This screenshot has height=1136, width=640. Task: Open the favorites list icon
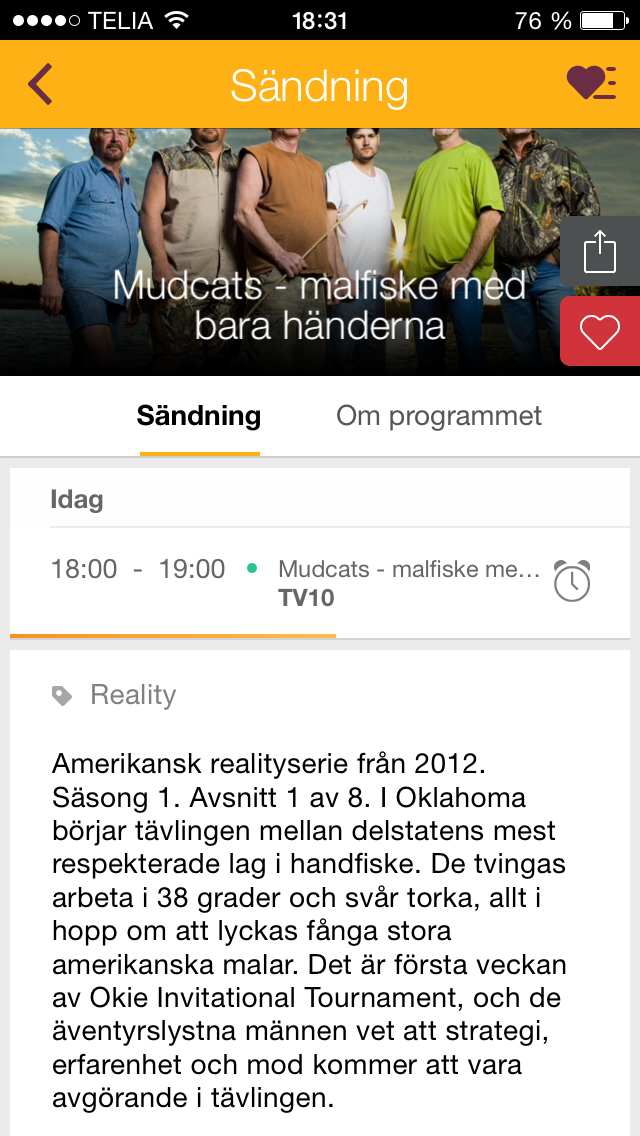[x=591, y=84]
